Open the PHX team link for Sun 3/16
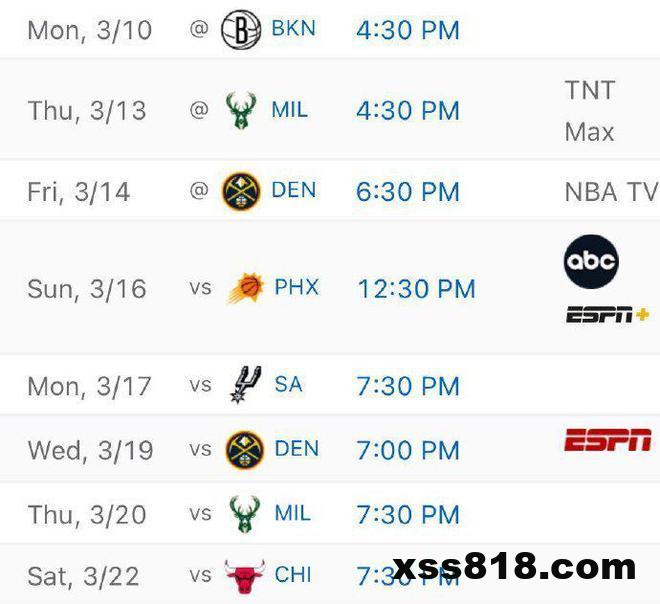The height and width of the screenshot is (604, 660). (296, 288)
